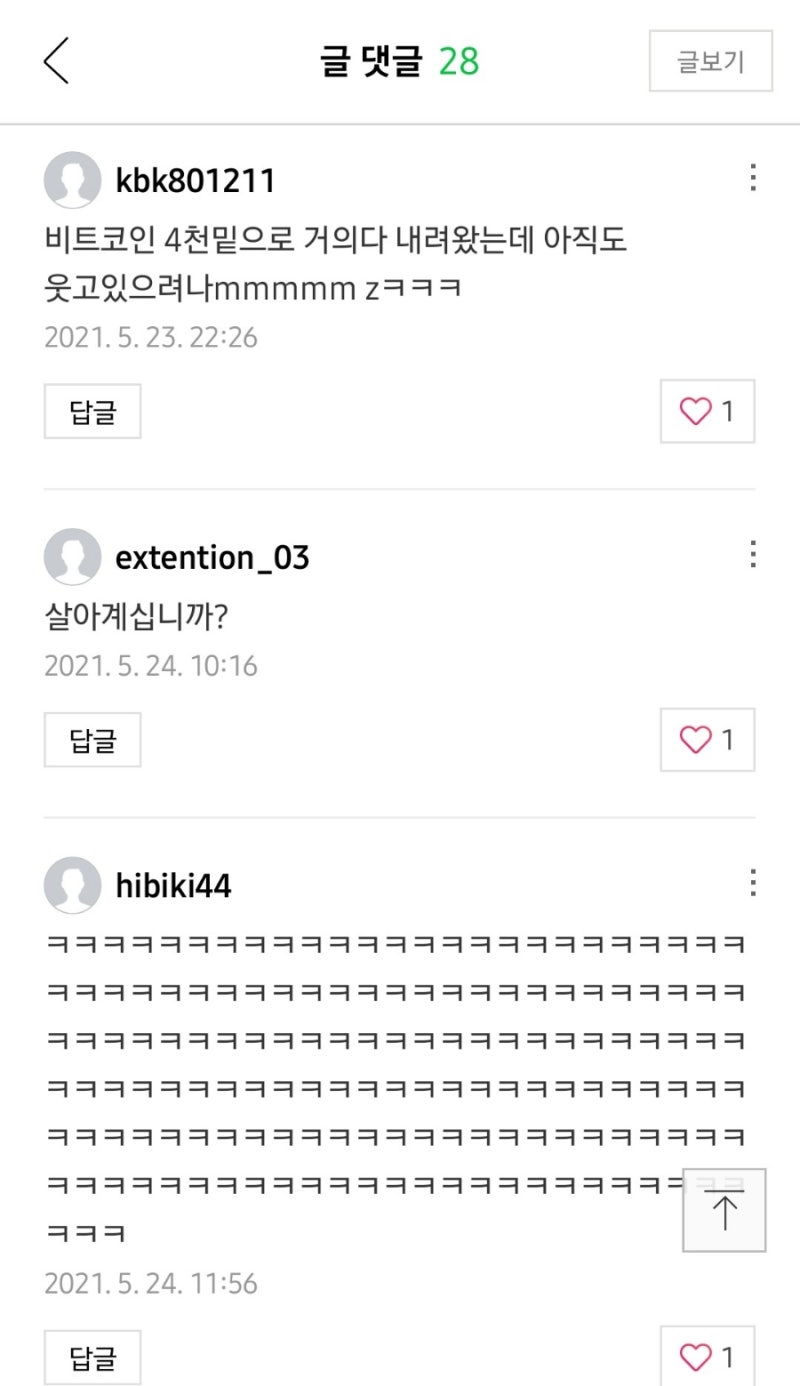
Task: Open overflow menu on kbk801211's comment
Action: [x=753, y=179]
